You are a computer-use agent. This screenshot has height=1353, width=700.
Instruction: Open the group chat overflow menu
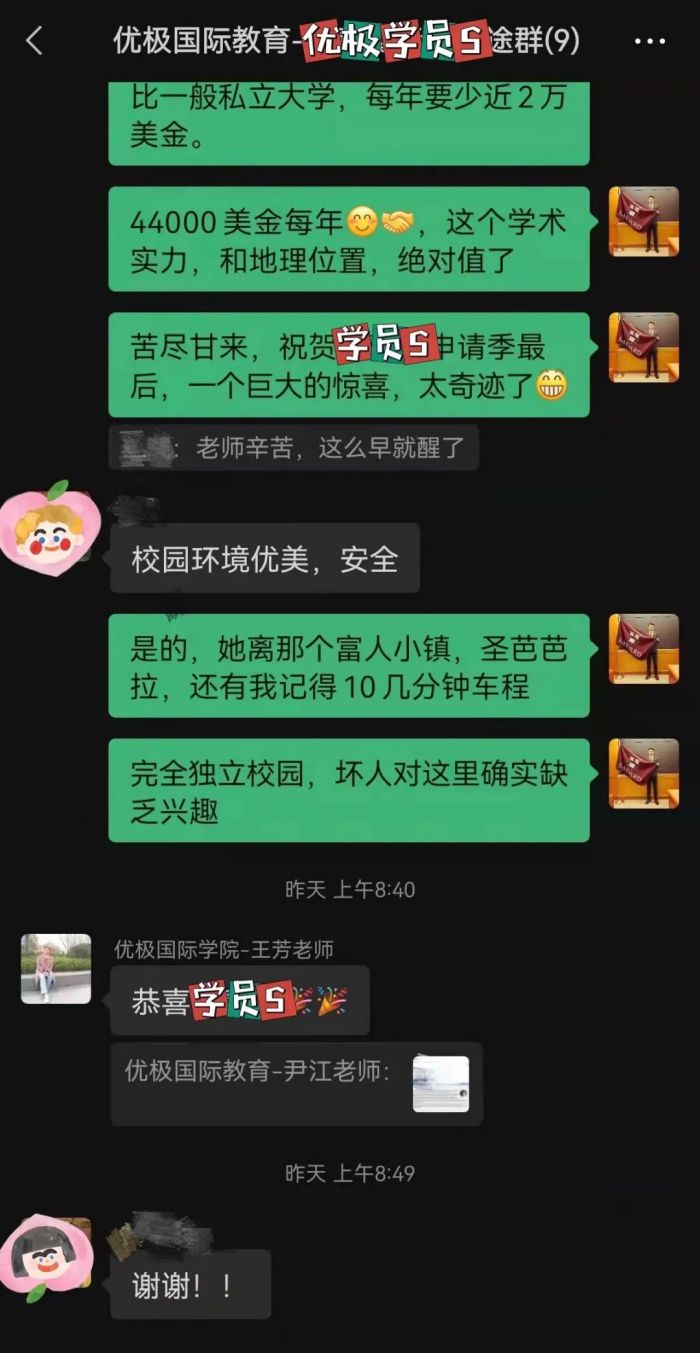tap(650, 41)
